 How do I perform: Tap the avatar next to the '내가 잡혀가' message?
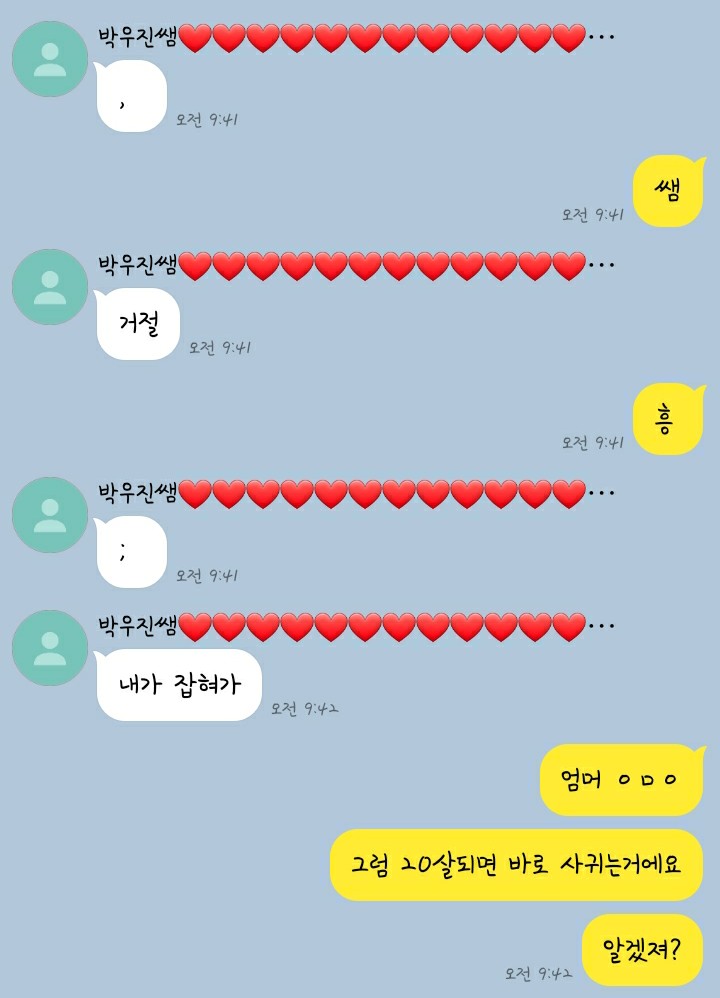click(x=50, y=648)
